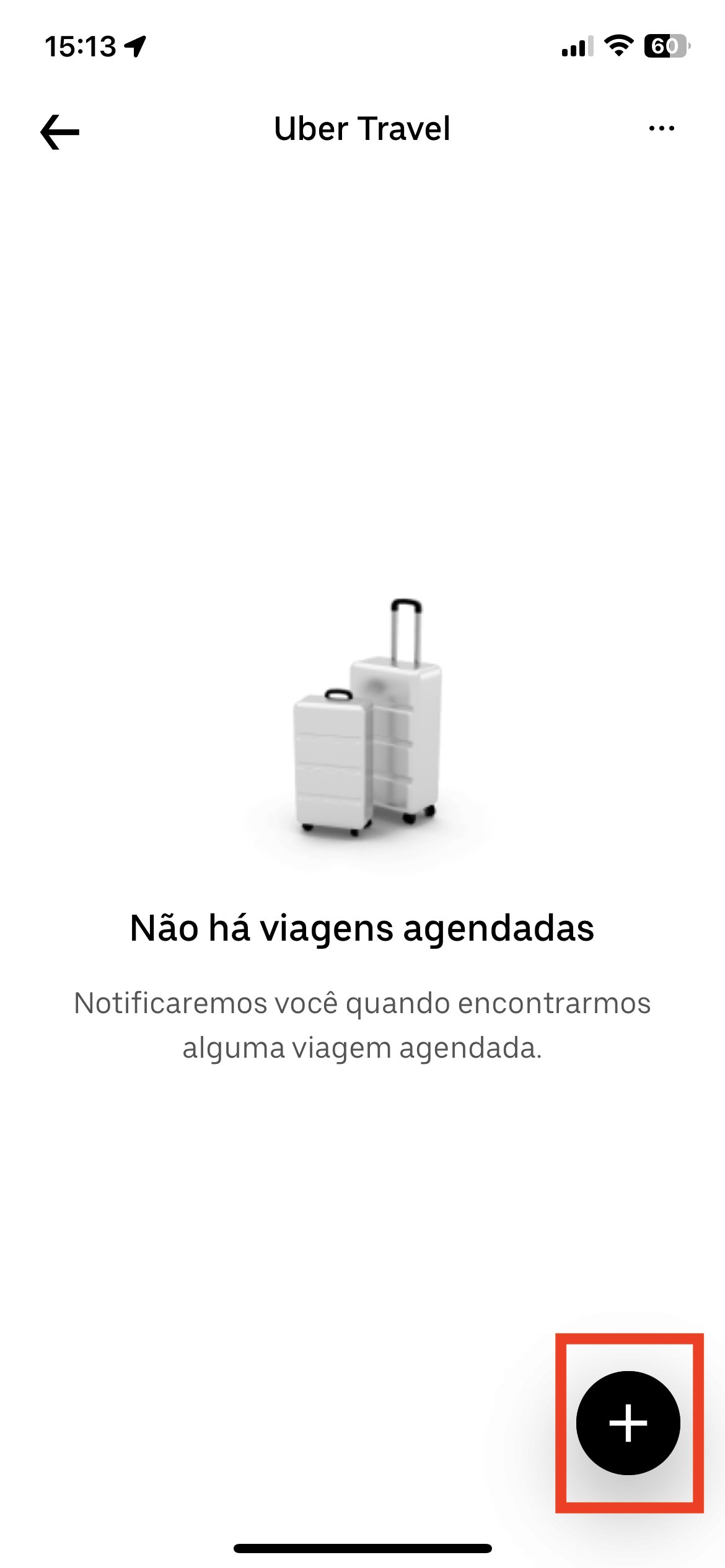725x1568 pixels.
Task: Add a new trip with plus button
Action: pos(628,1422)
